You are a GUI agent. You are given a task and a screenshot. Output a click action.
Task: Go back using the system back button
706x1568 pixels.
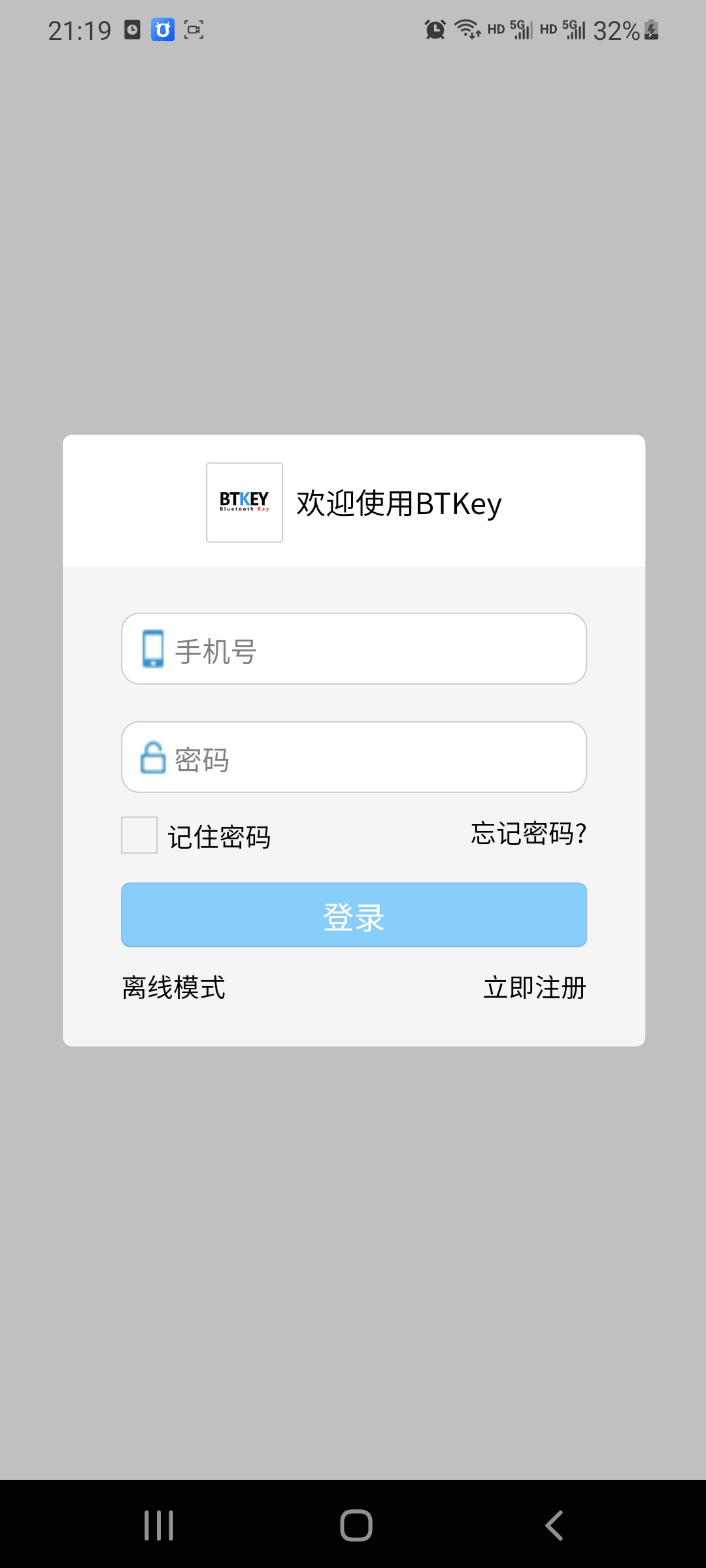pos(554,1526)
